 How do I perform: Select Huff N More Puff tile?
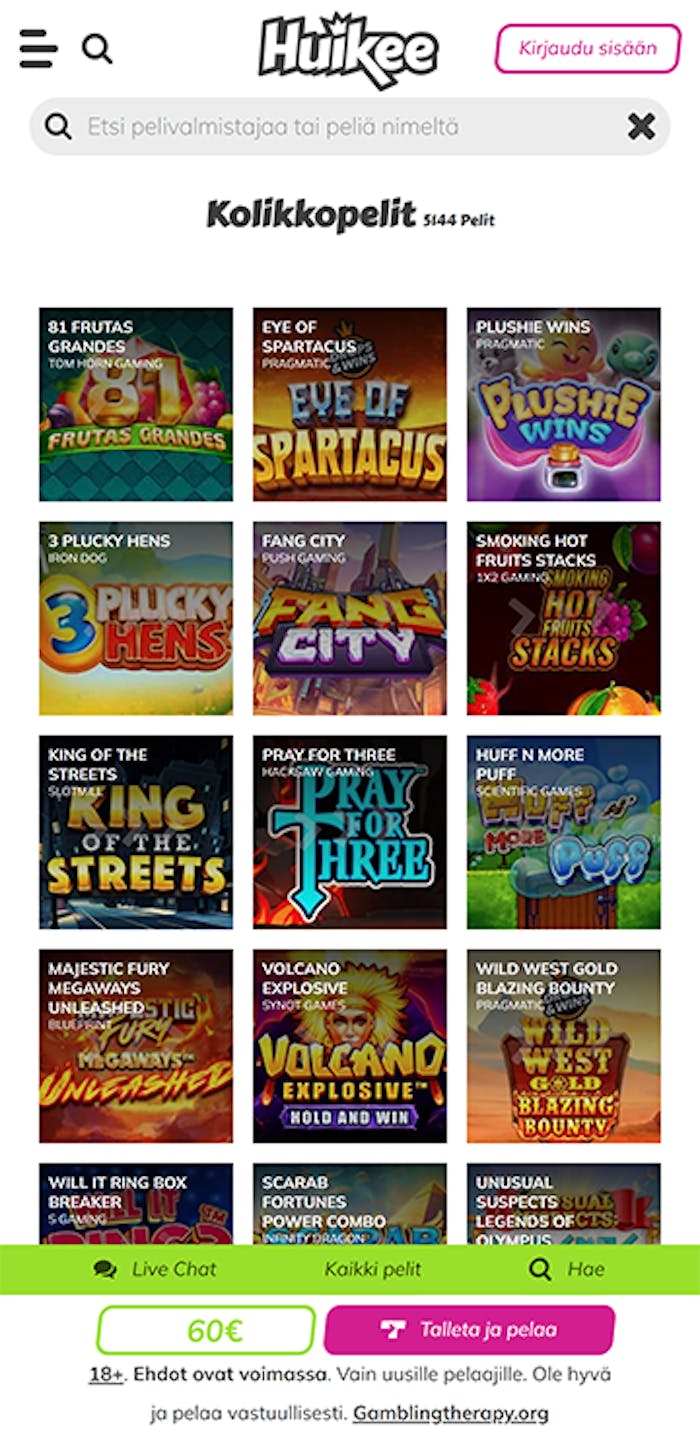[x=563, y=832]
